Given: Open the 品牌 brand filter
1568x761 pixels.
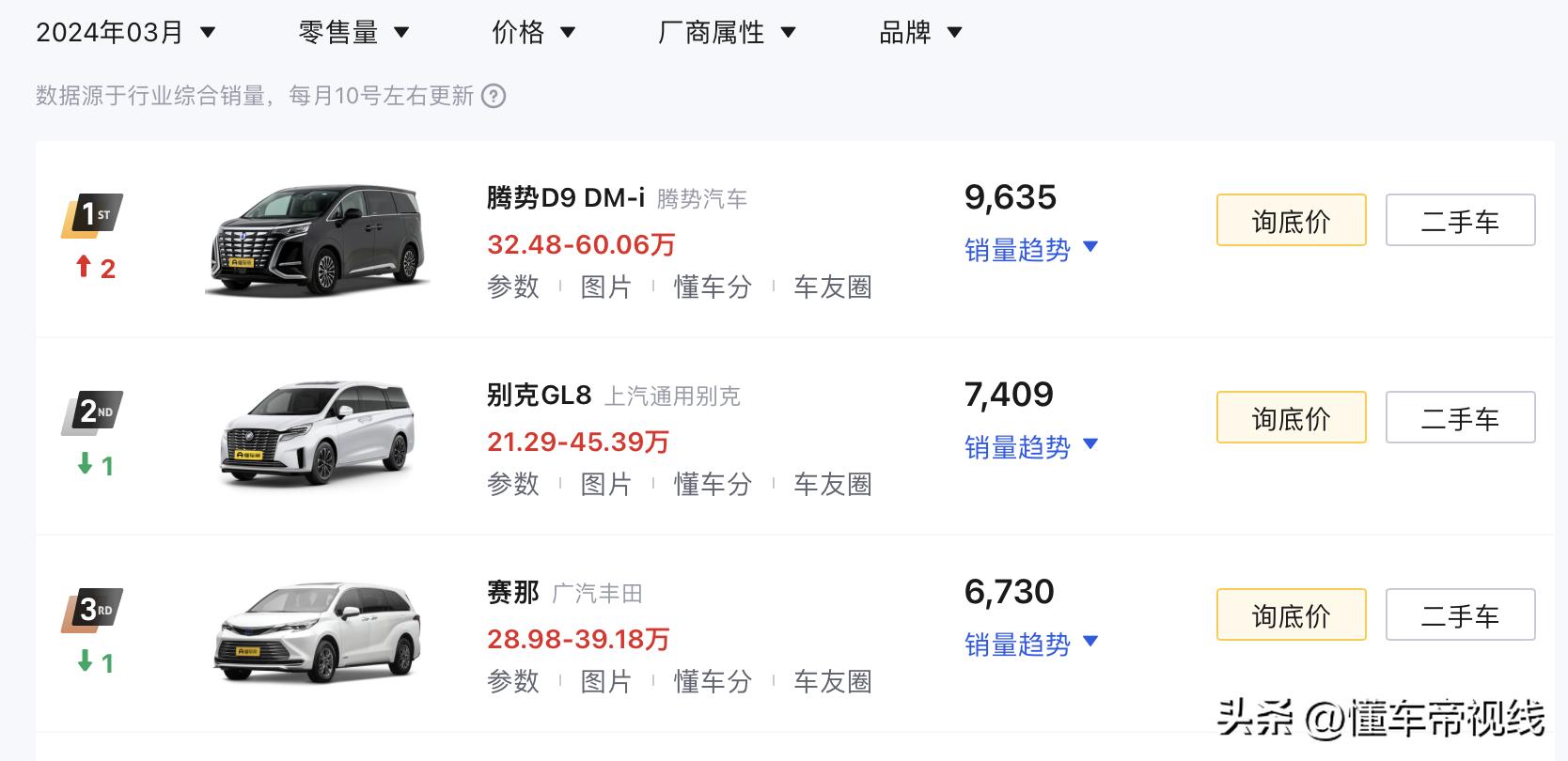Looking at the screenshot, I should point(920,33).
